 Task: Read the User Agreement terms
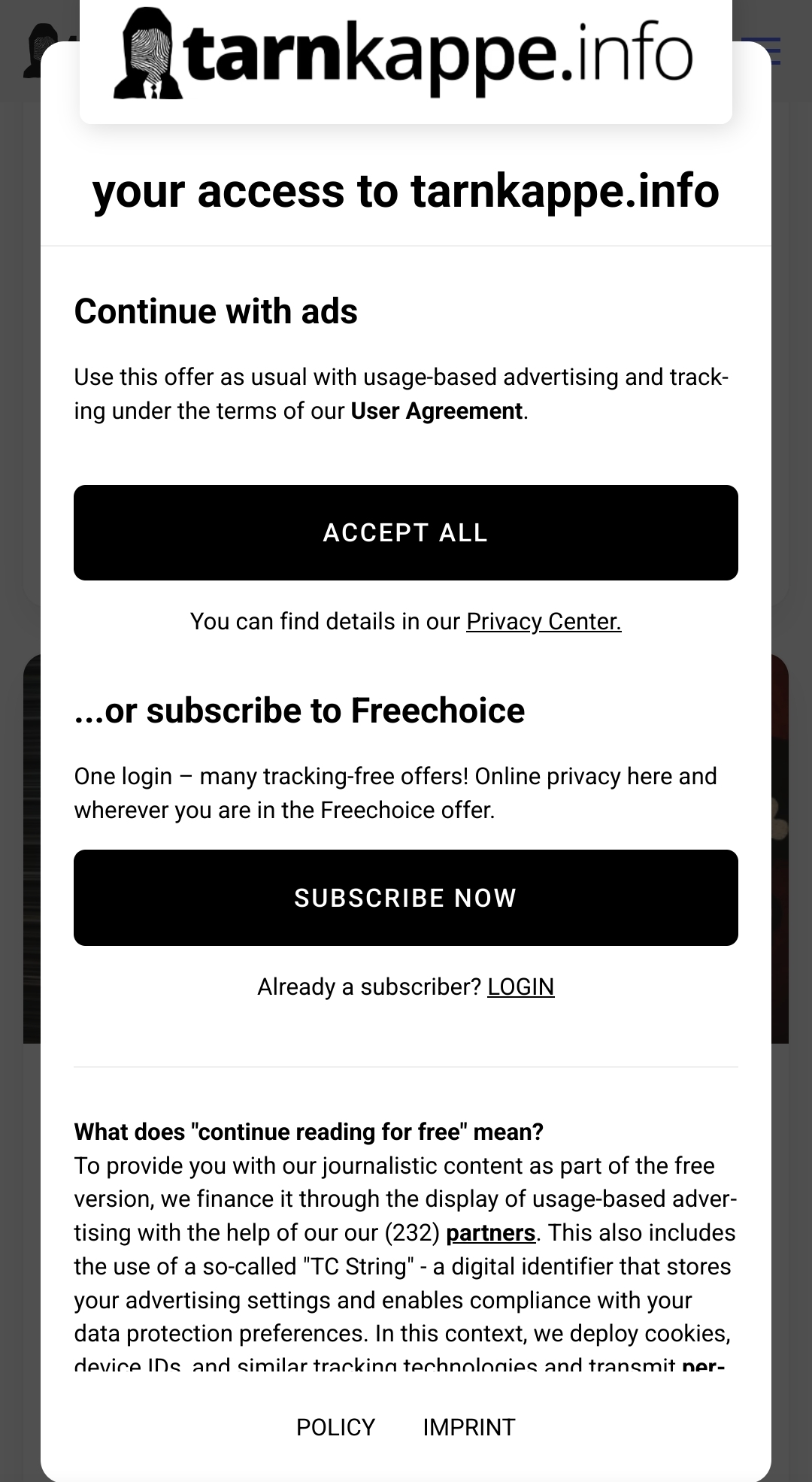(436, 411)
